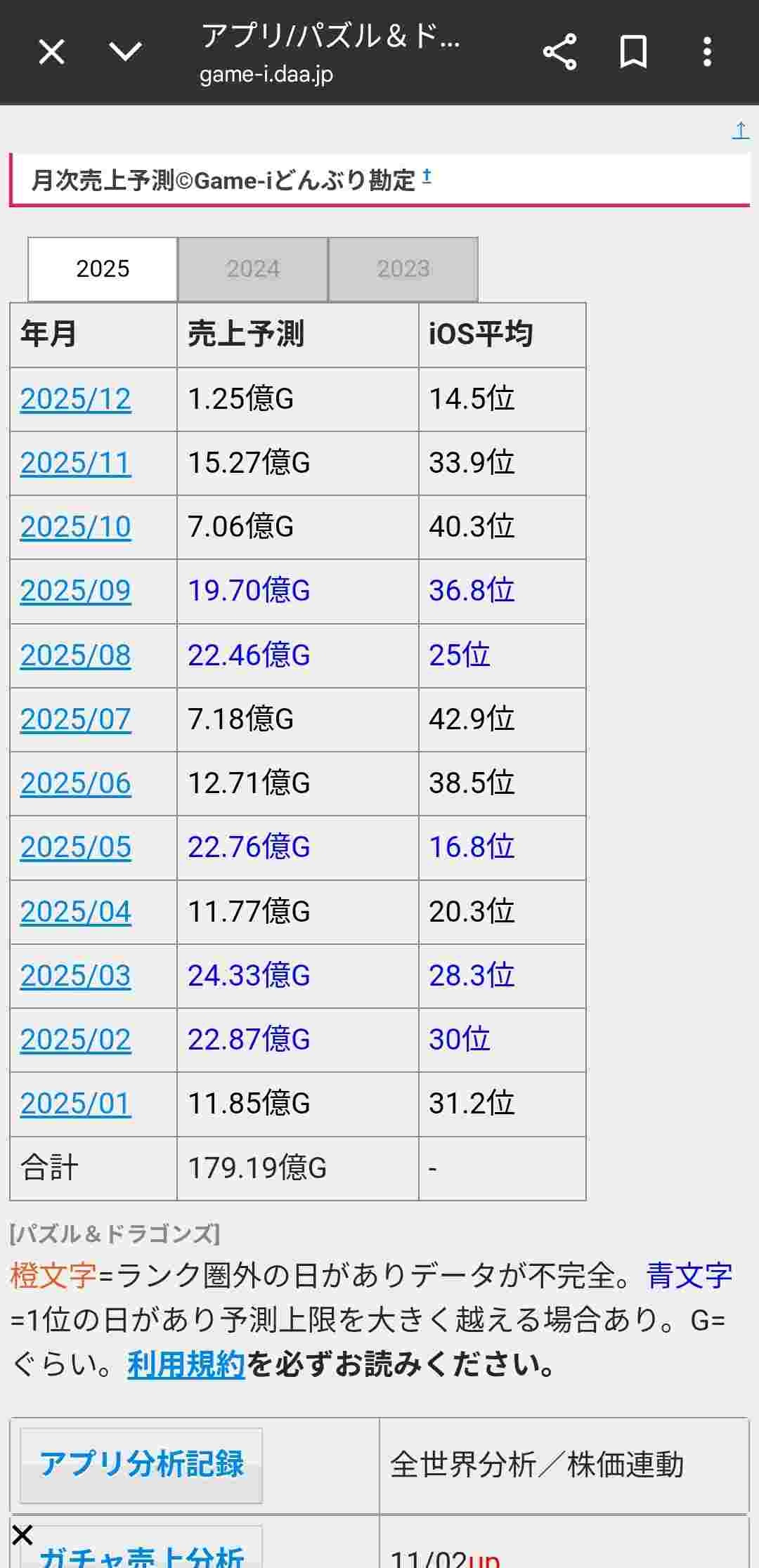Viewport: 759px width, 1568px height.
Task: Open アプリ分析記録 button
Action: tap(141, 1465)
